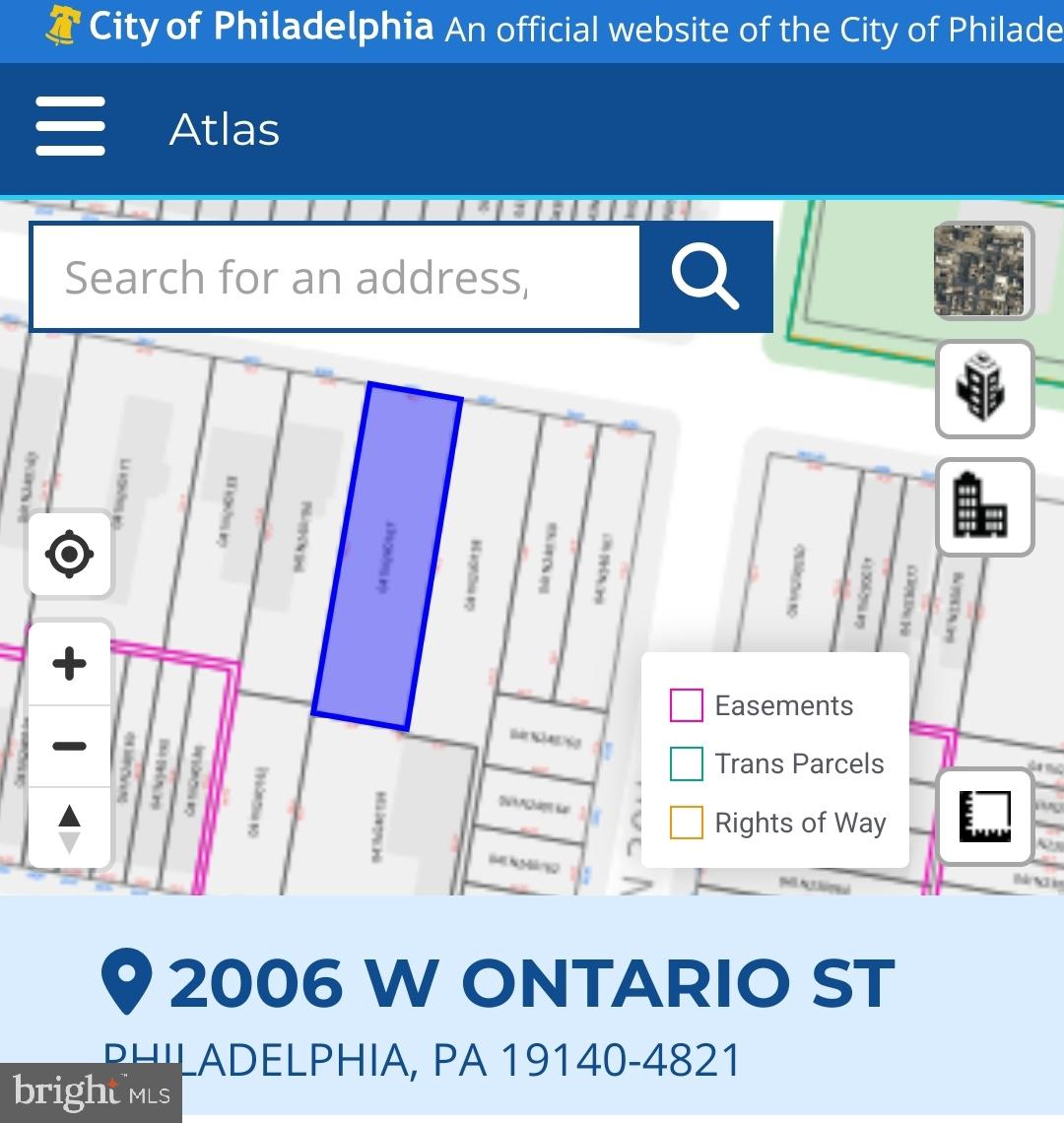Switch to aerial imagery basemap

982,270
